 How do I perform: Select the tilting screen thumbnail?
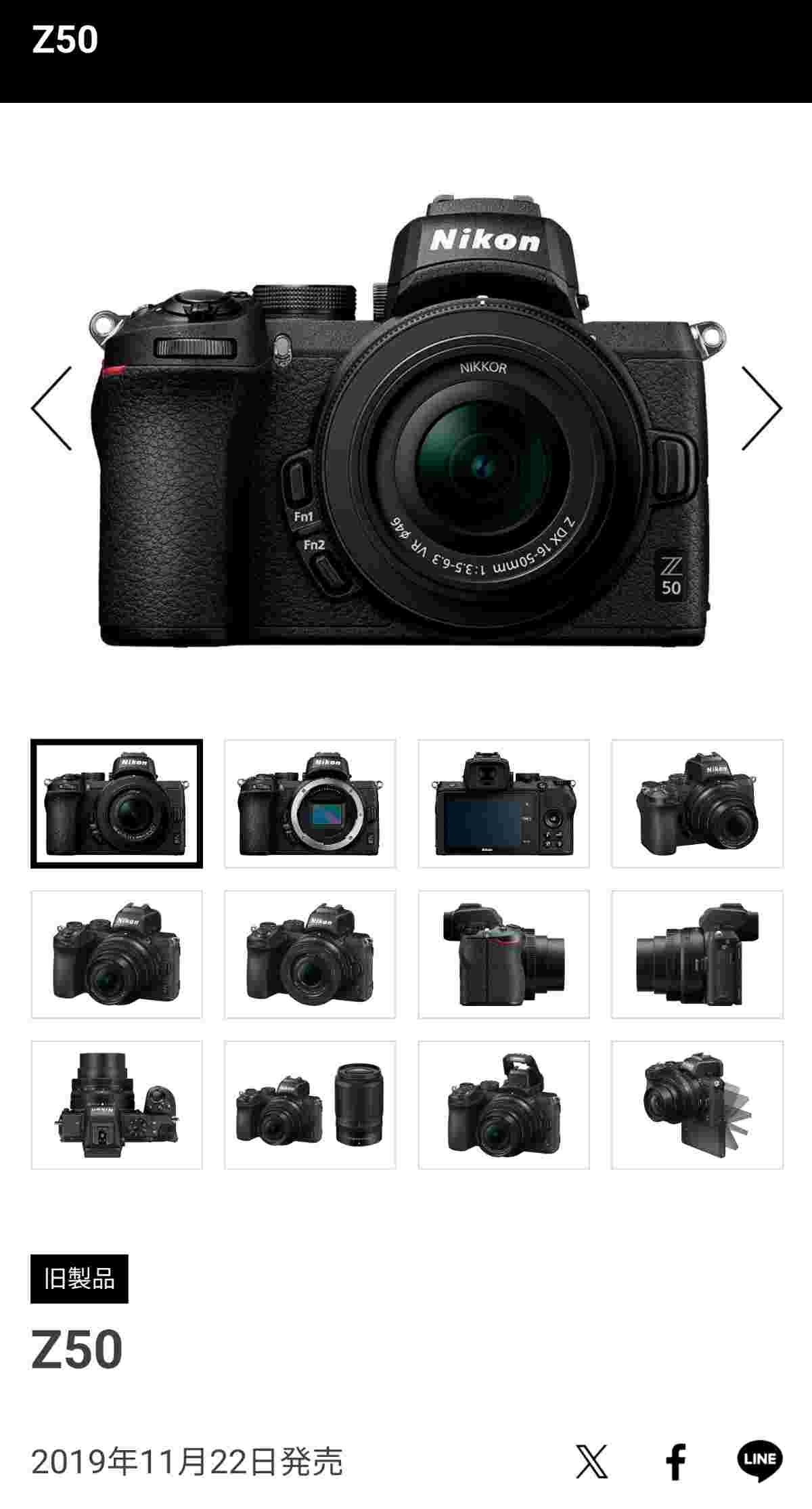click(697, 1105)
